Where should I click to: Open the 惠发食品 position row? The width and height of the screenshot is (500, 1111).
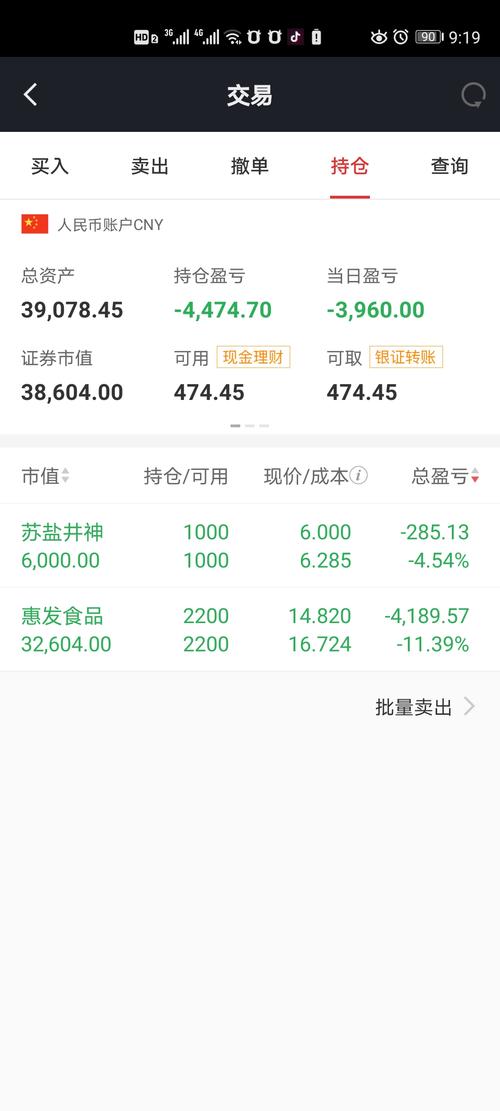point(250,629)
